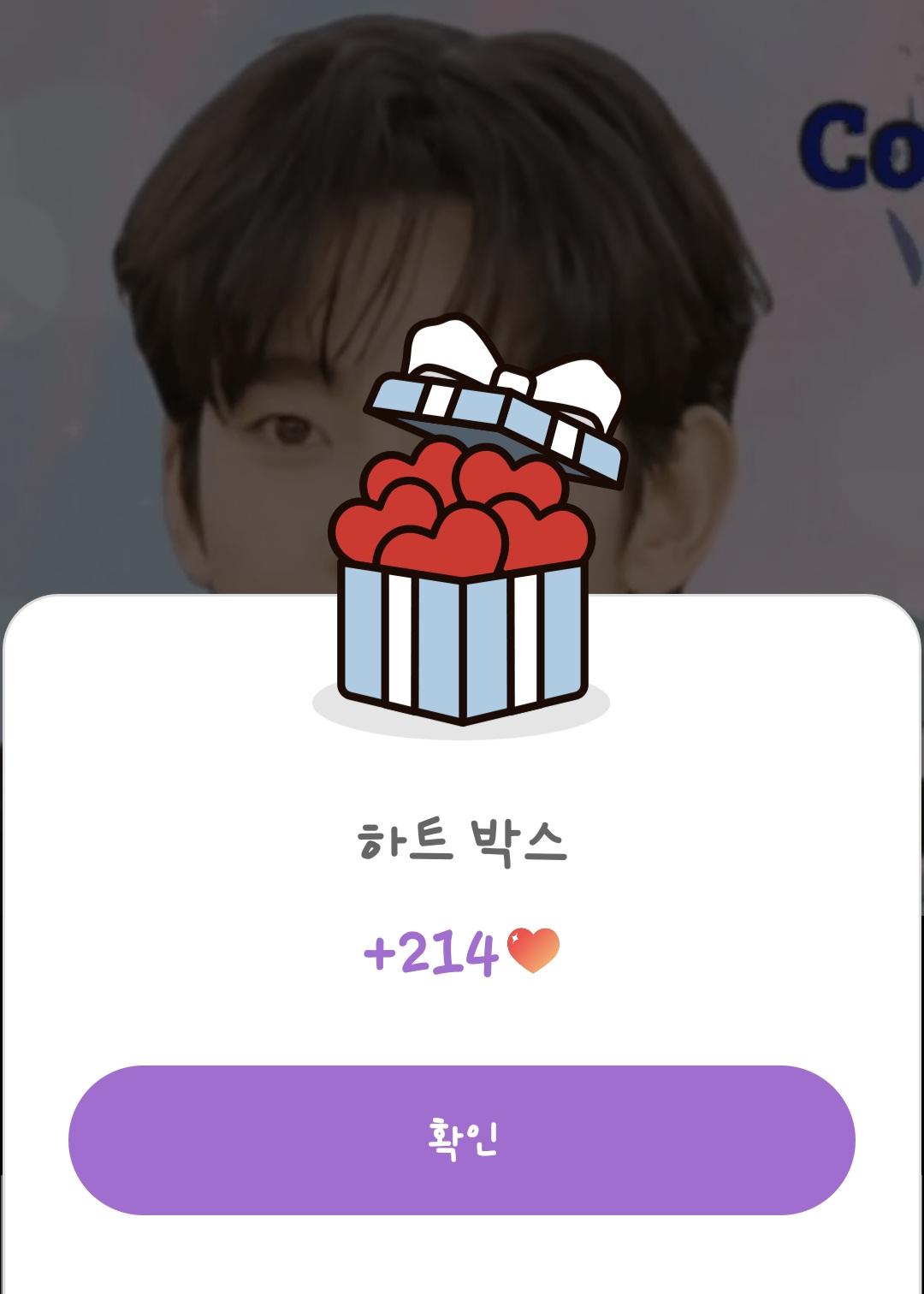Tap the purple 확인 button

[x=462, y=1140]
